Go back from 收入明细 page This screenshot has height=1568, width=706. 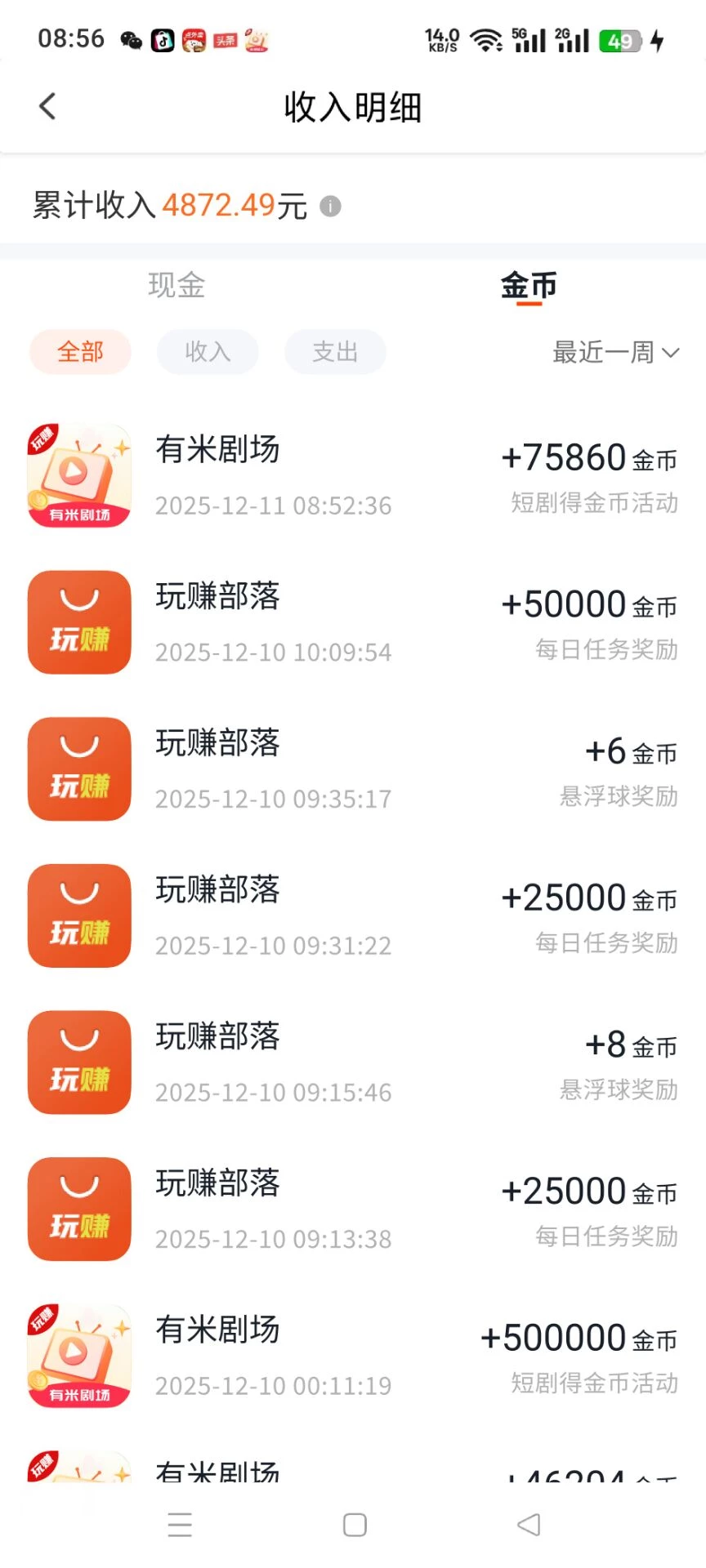click(x=47, y=106)
